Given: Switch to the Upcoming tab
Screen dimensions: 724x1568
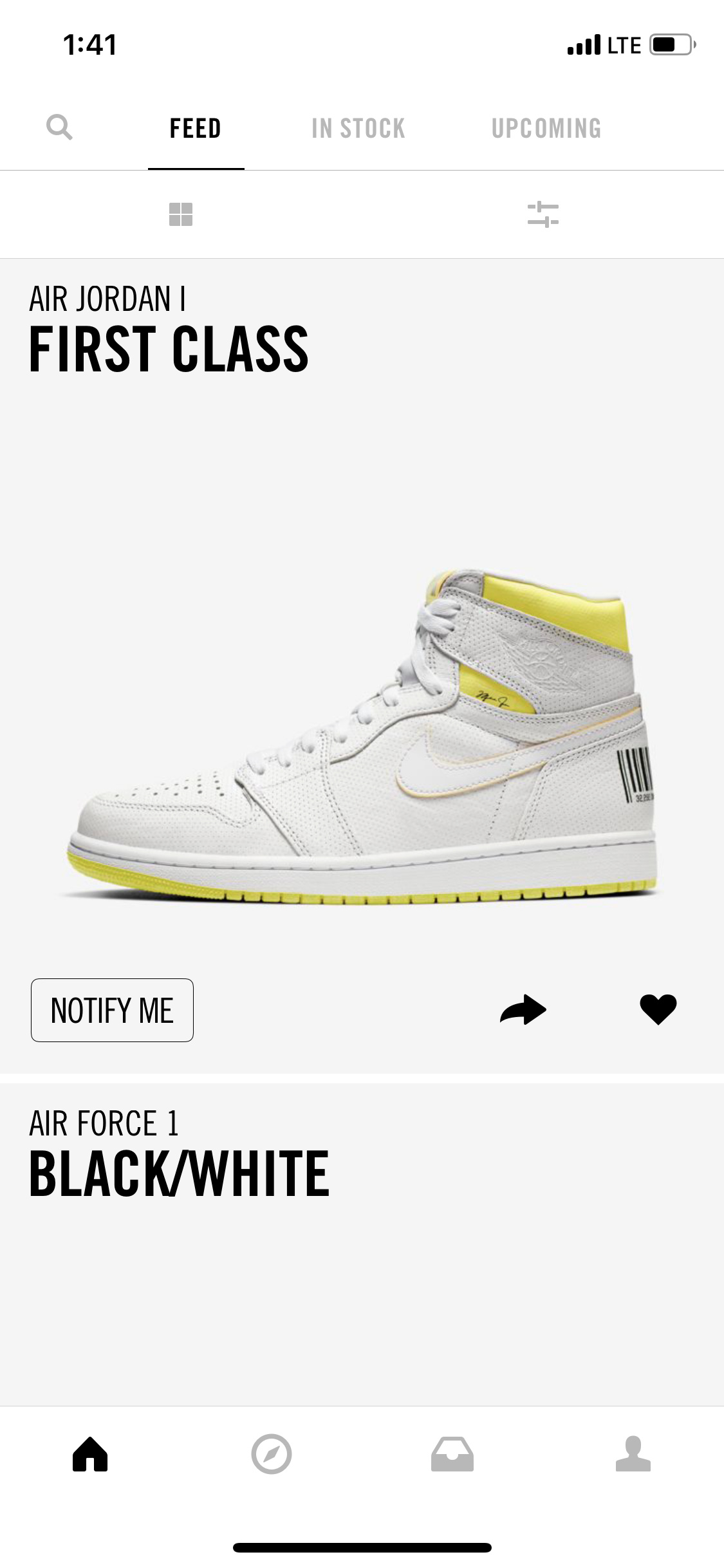Looking at the screenshot, I should [546, 128].
